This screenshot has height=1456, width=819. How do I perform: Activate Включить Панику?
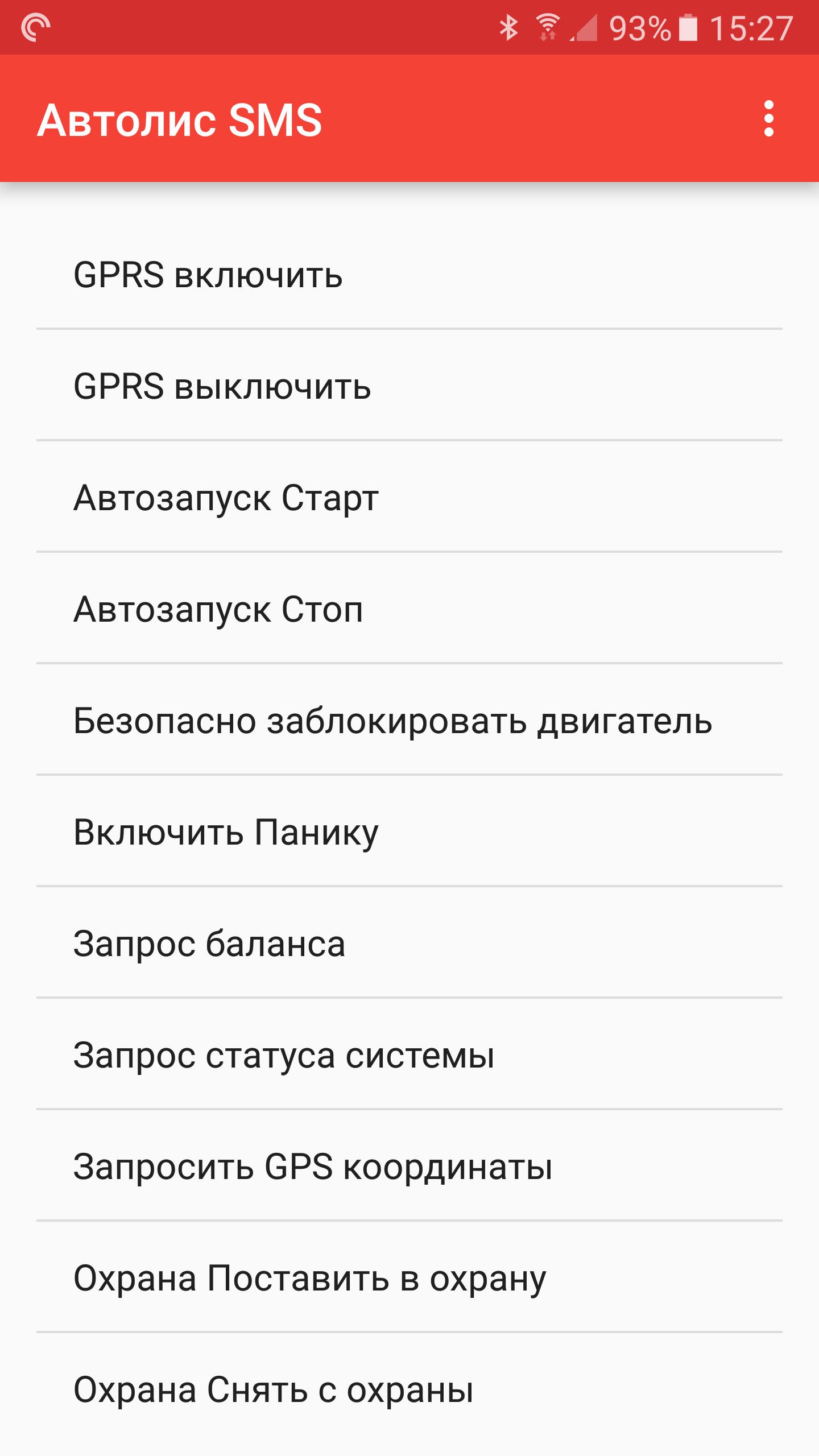[226, 833]
